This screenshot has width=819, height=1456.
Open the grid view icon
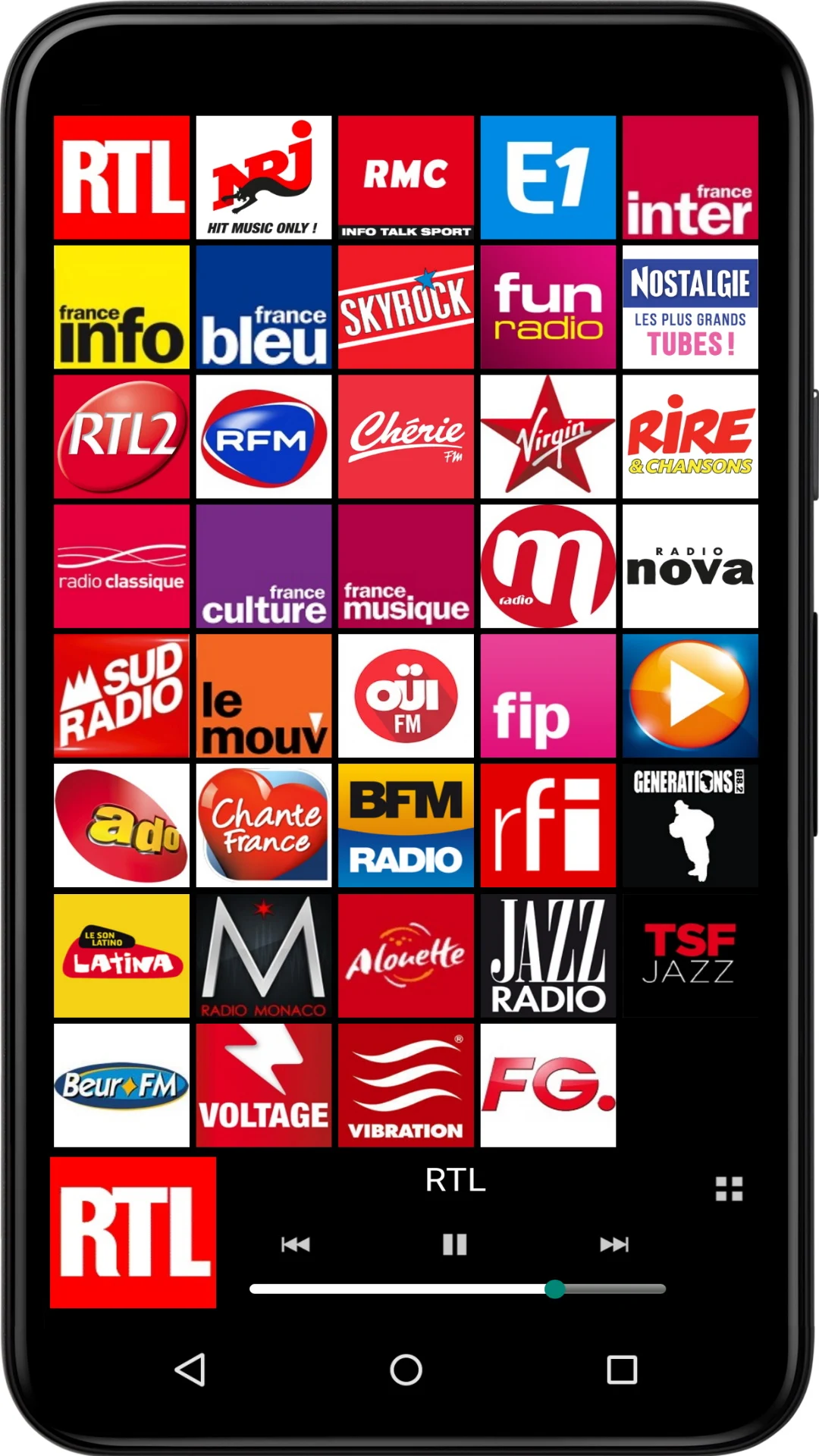pyautogui.click(x=730, y=1189)
